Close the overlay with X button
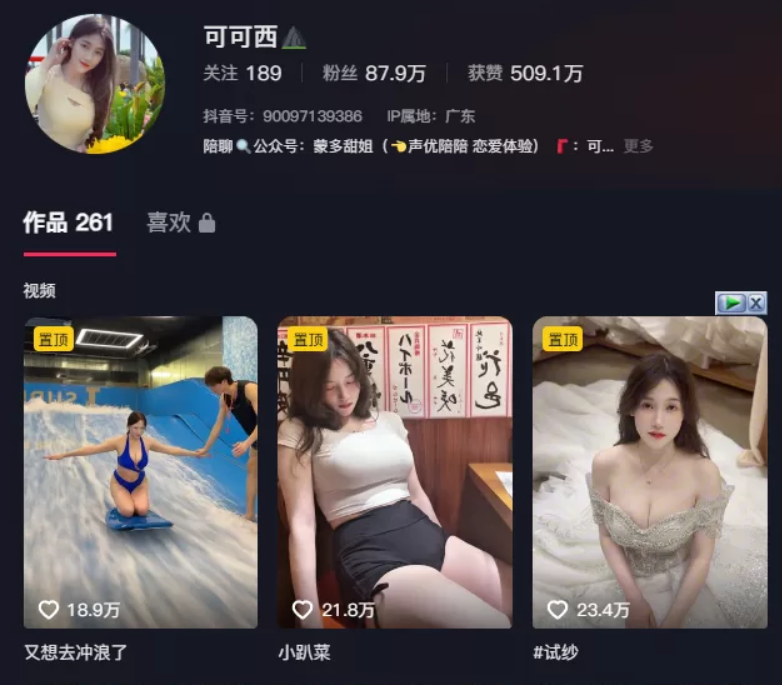The image size is (782, 685). pyautogui.click(x=756, y=302)
